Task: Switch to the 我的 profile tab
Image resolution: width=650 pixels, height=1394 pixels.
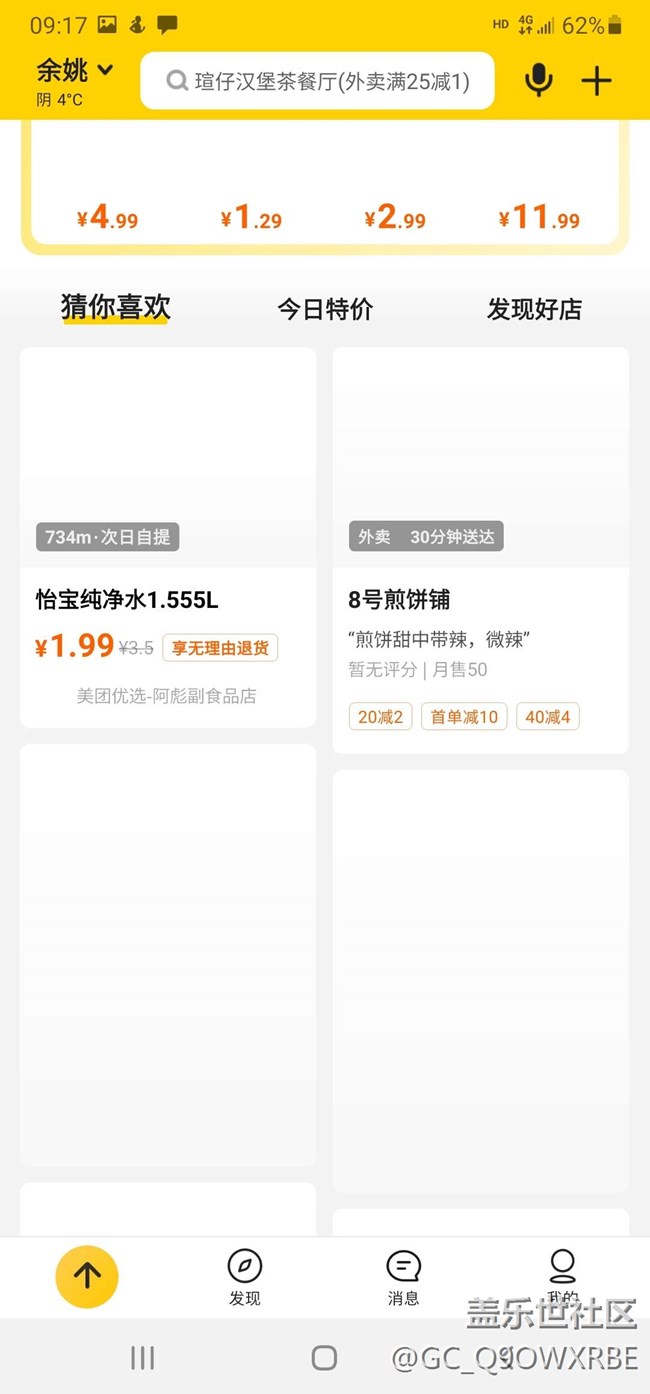Action: (x=563, y=1275)
